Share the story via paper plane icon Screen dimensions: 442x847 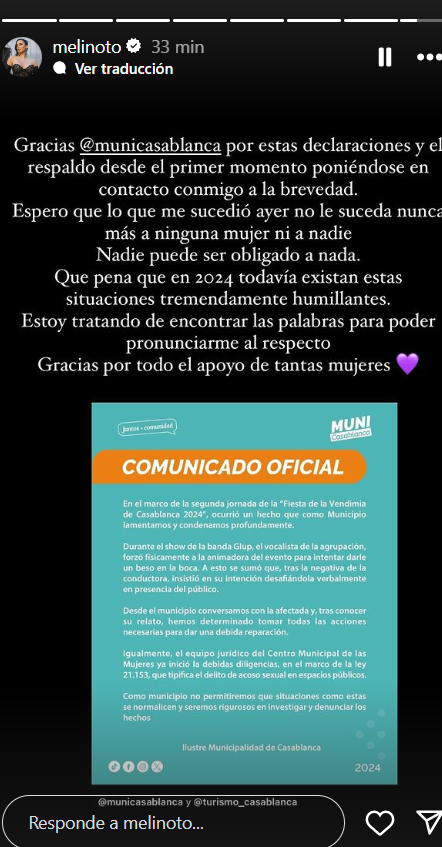click(x=429, y=822)
